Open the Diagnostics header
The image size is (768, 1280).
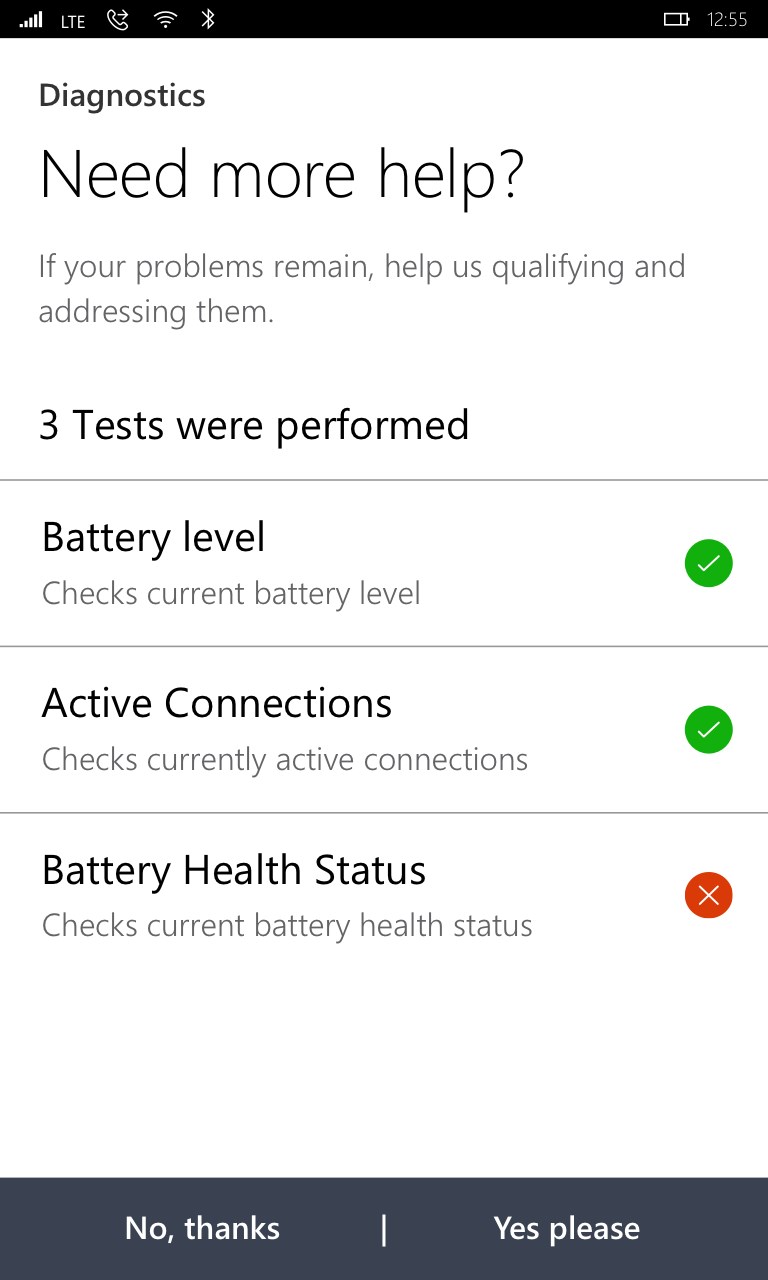click(121, 95)
